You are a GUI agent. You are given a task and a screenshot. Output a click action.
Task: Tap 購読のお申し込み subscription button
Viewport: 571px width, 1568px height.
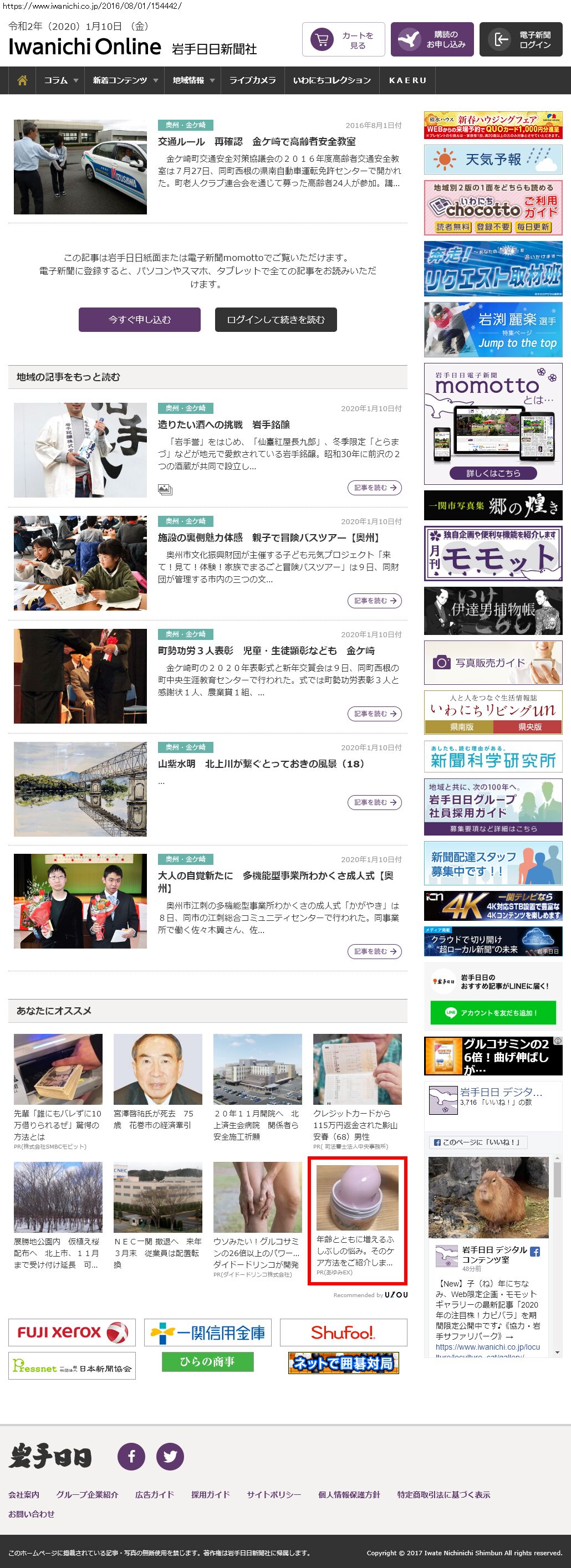click(x=432, y=40)
